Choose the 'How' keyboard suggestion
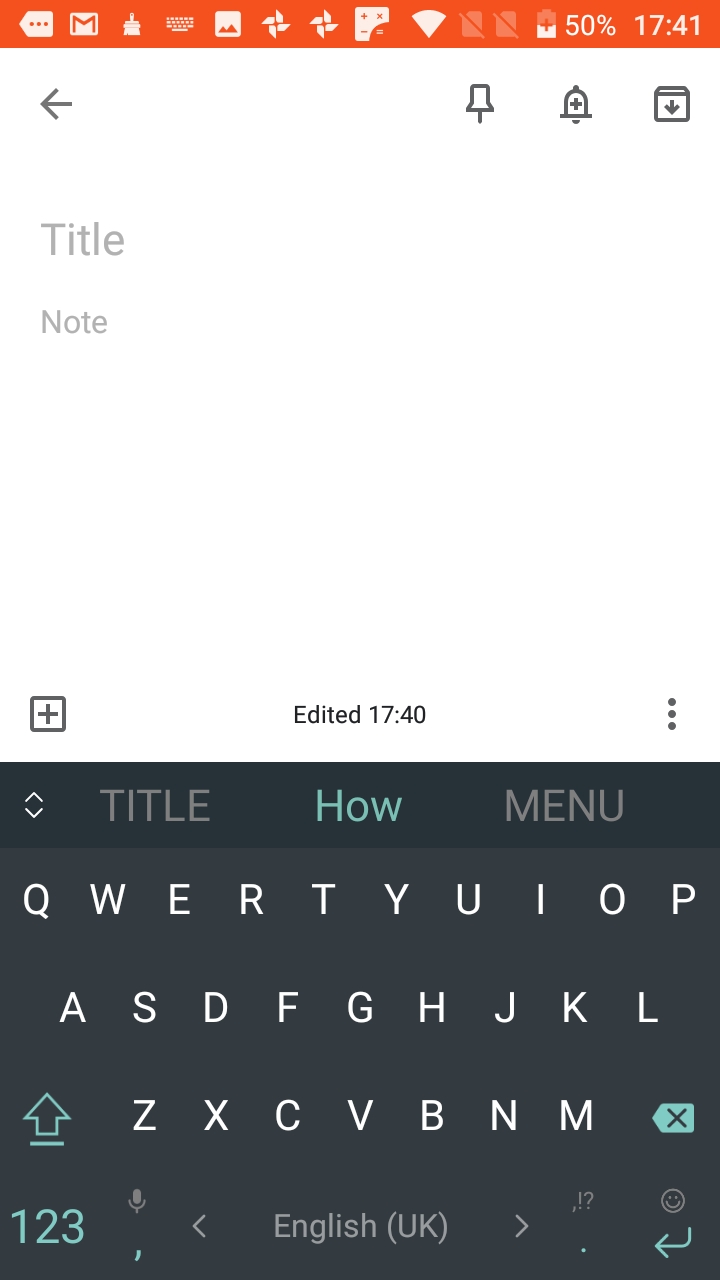 click(359, 806)
